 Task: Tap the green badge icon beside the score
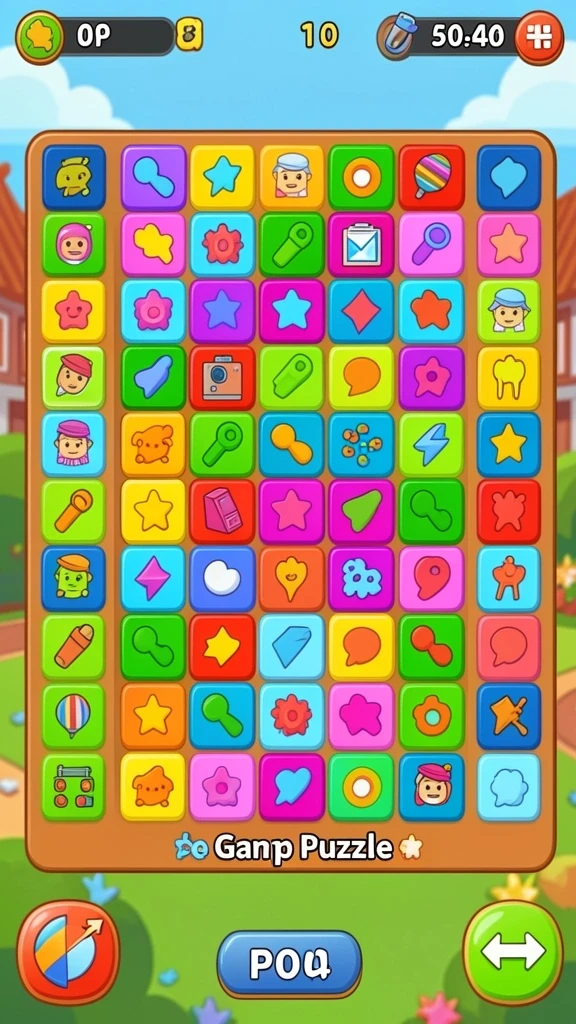[x=40, y=37]
